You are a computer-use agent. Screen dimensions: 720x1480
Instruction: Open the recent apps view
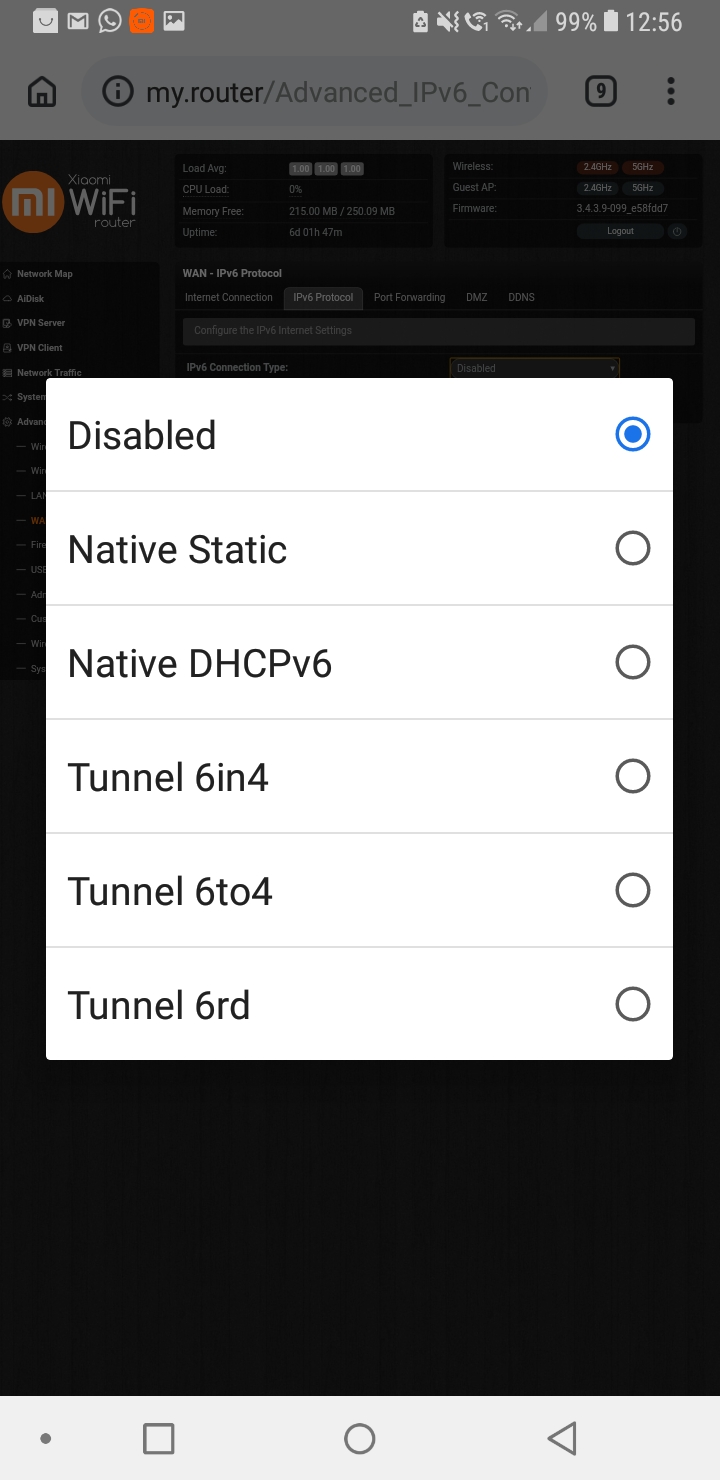coord(159,1439)
